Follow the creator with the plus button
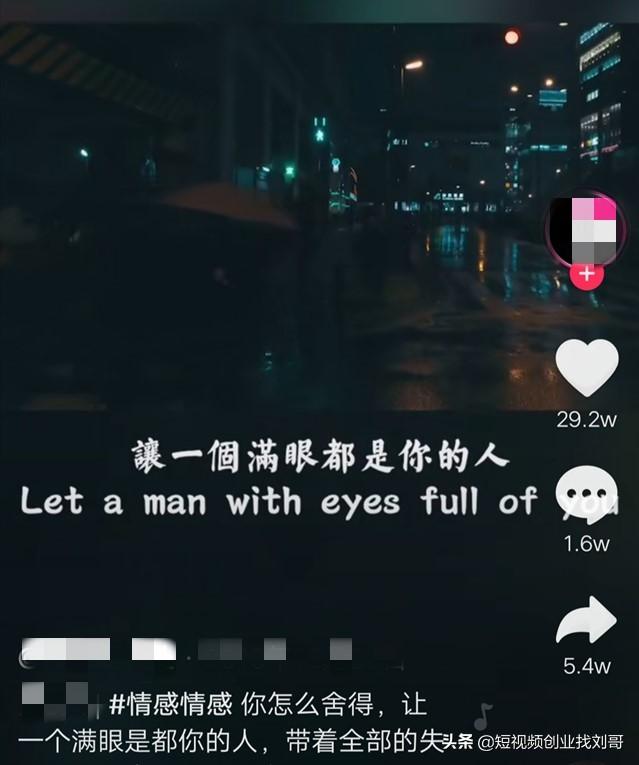Screen dimensions: 639x765 coord(586,273)
